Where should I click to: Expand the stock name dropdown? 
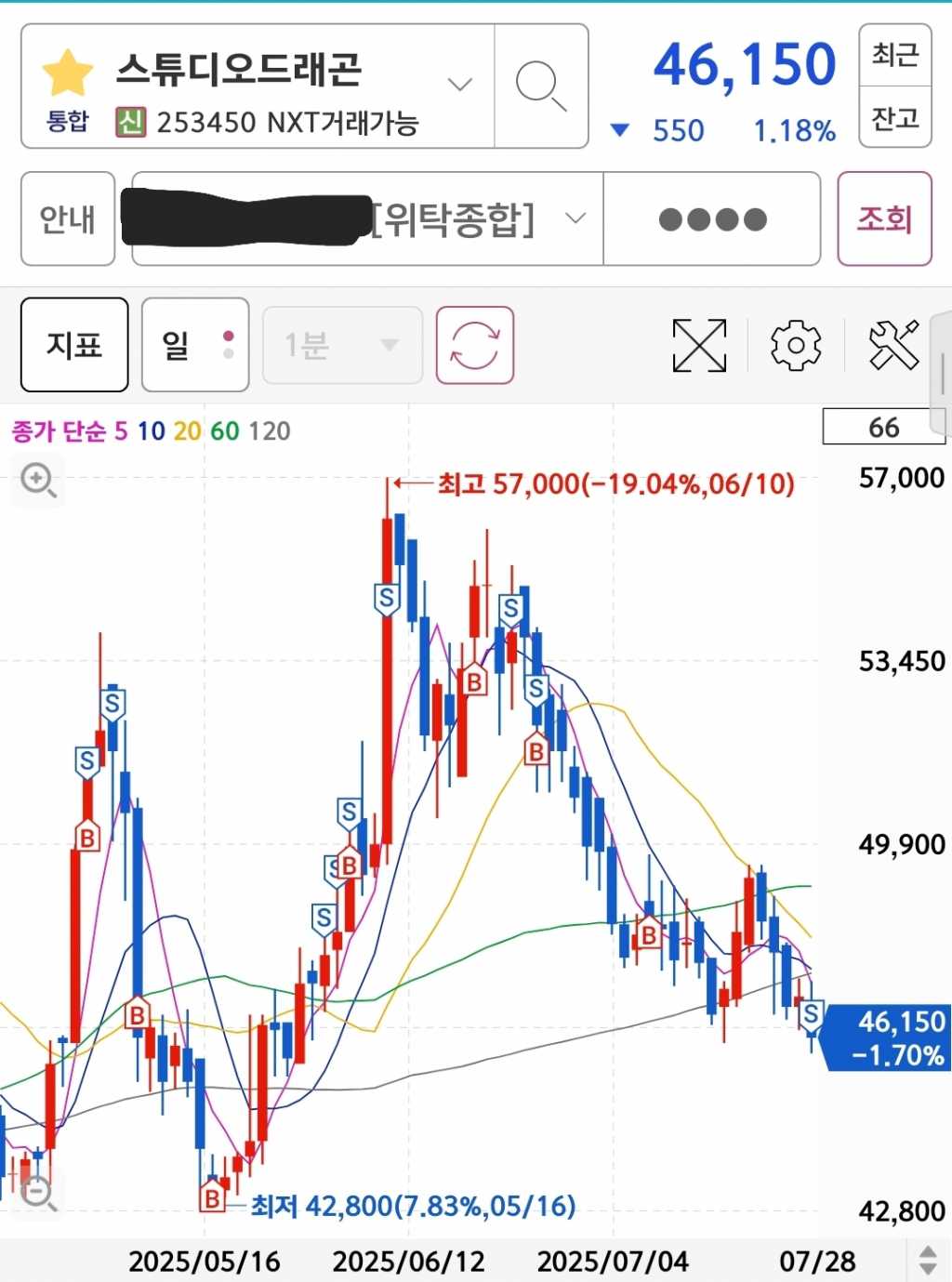pos(459,85)
